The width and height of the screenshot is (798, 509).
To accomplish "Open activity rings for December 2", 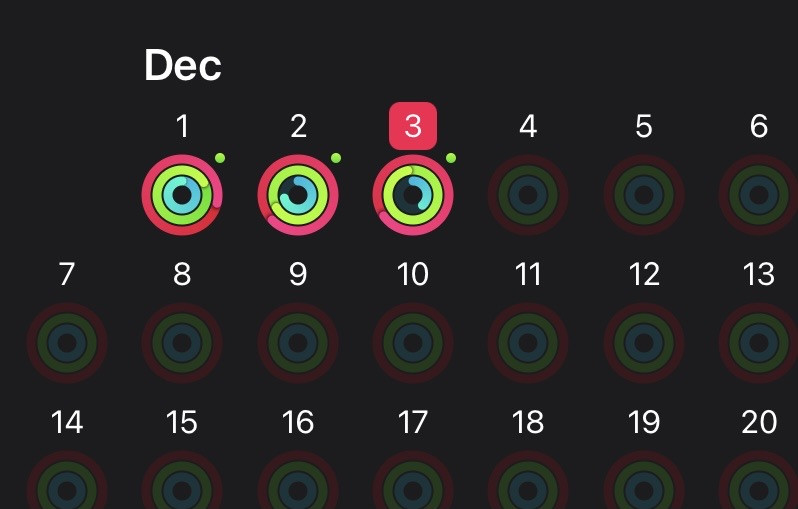I will tap(298, 195).
